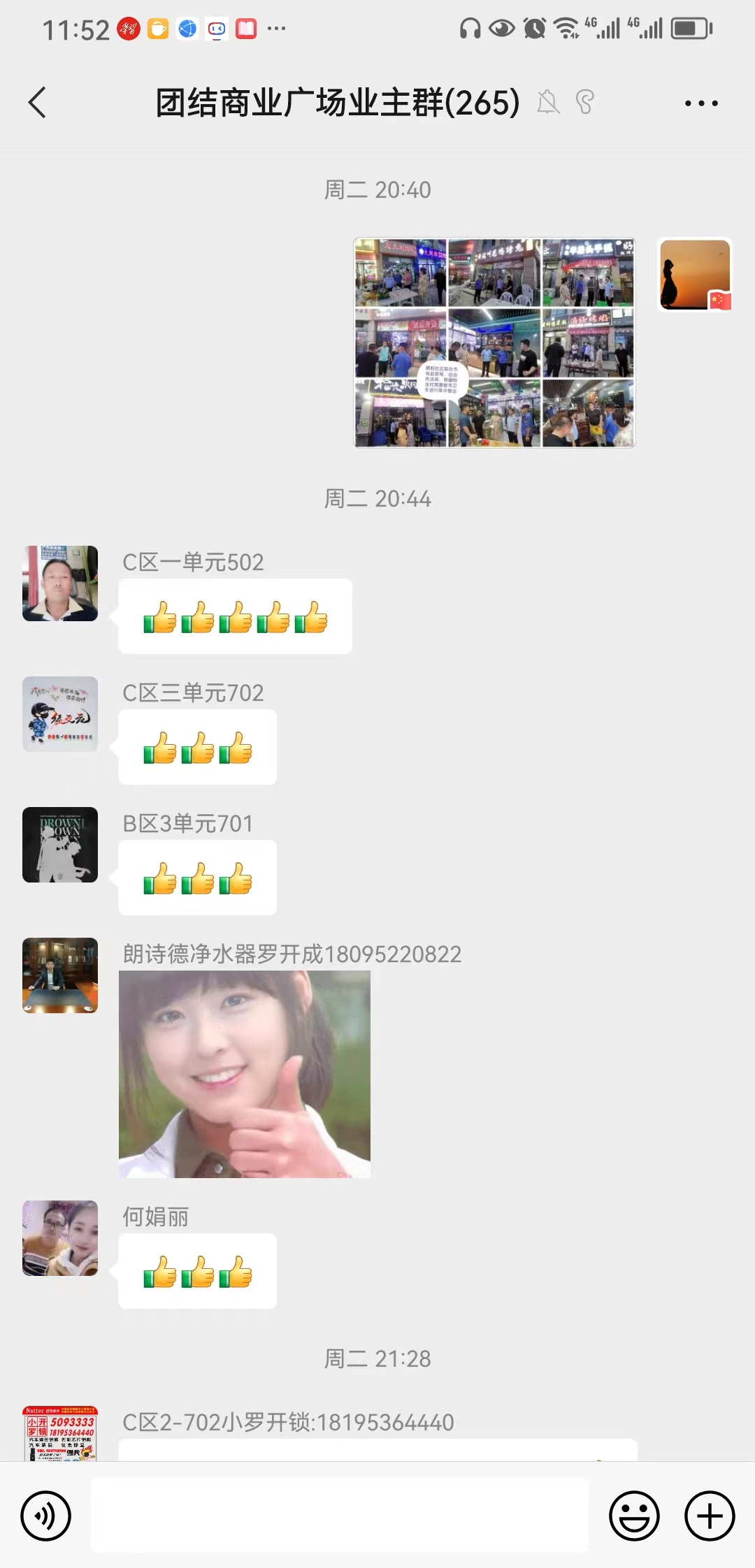755x1568 pixels.
Task: Open avatar of C区一单元502
Action: pos(60,583)
